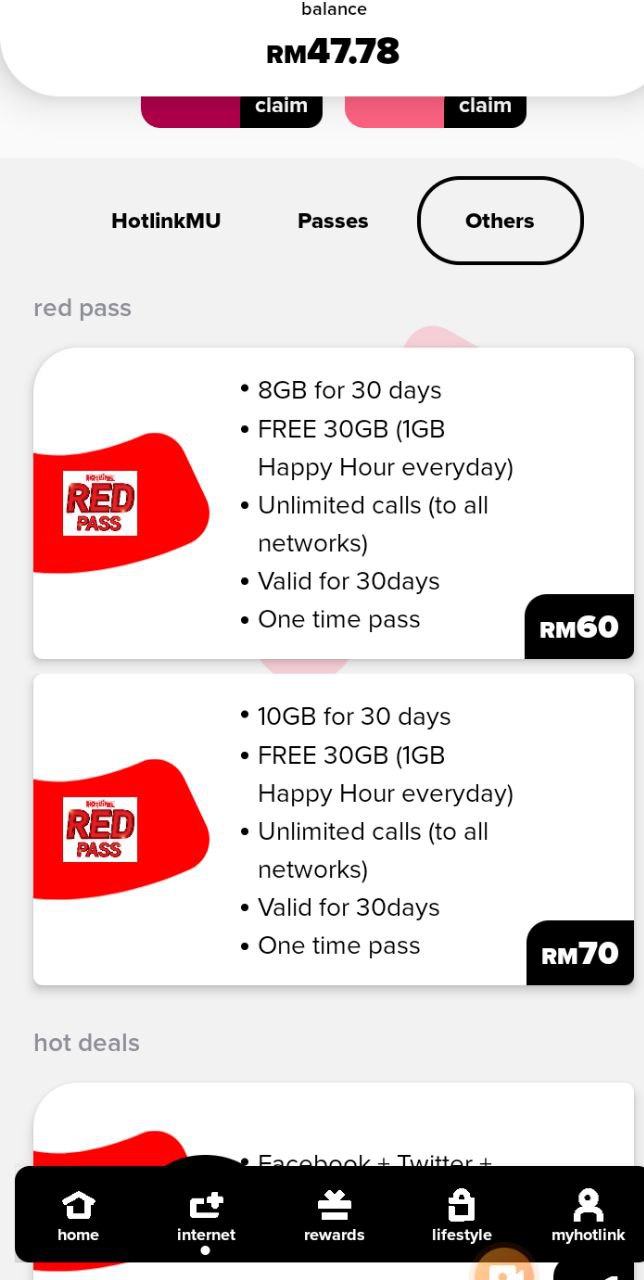The height and width of the screenshot is (1280, 644).
Task: Go to the home tab
Action: (78, 1216)
